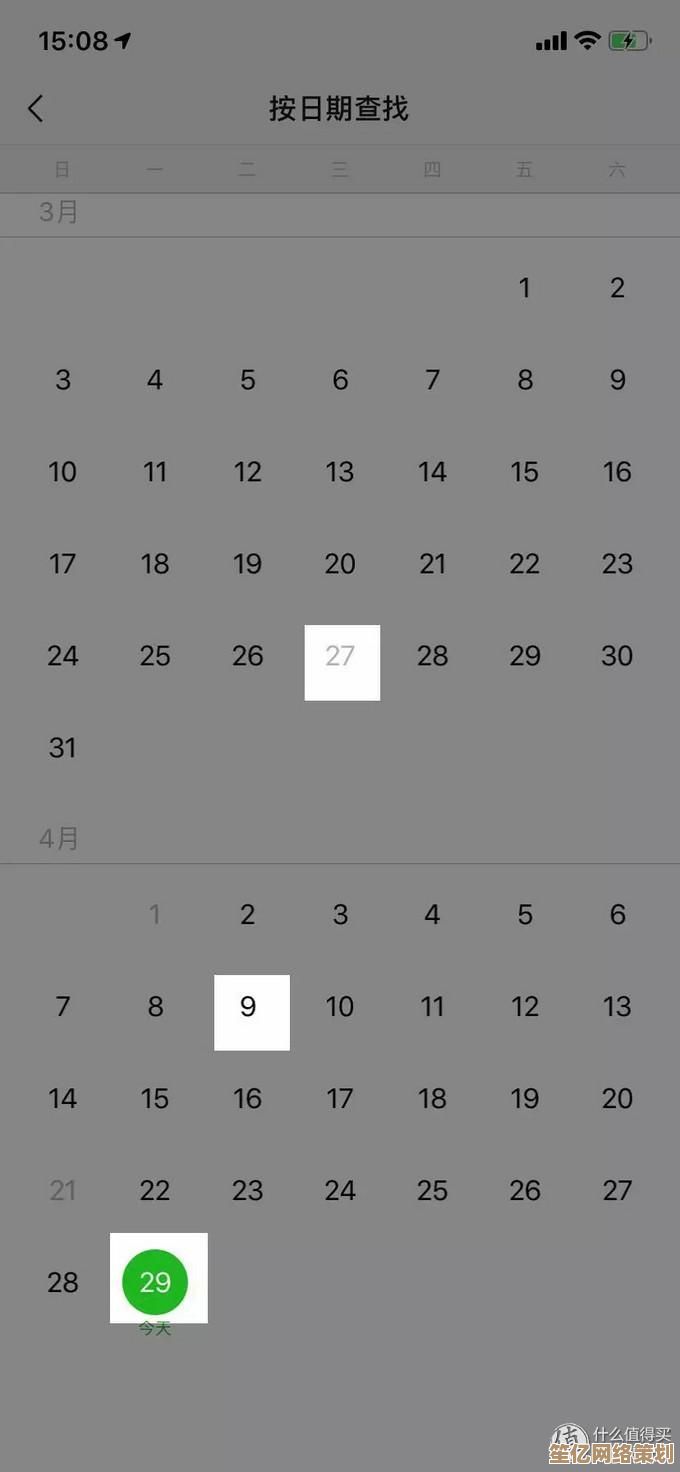Select April 6 in the calendar

pos(617,914)
